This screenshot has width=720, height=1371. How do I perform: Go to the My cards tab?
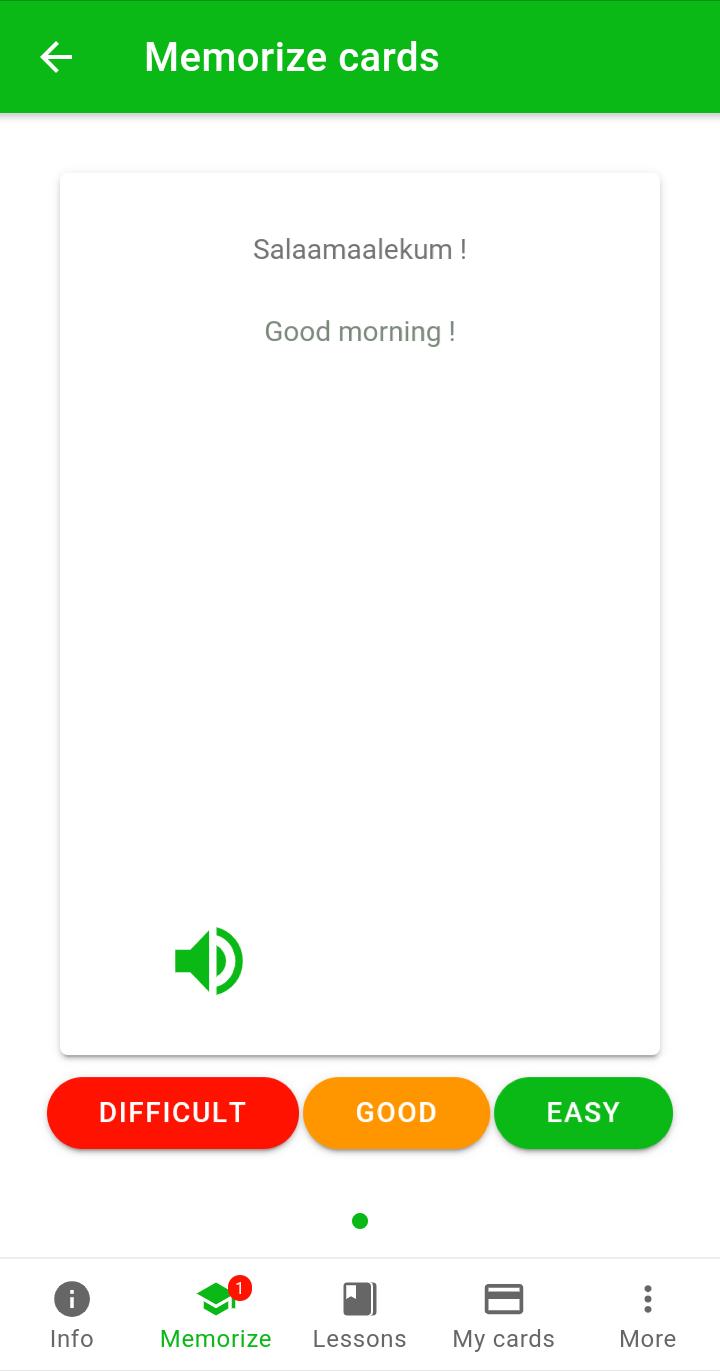pyautogui.click(x=503, y=1314)
